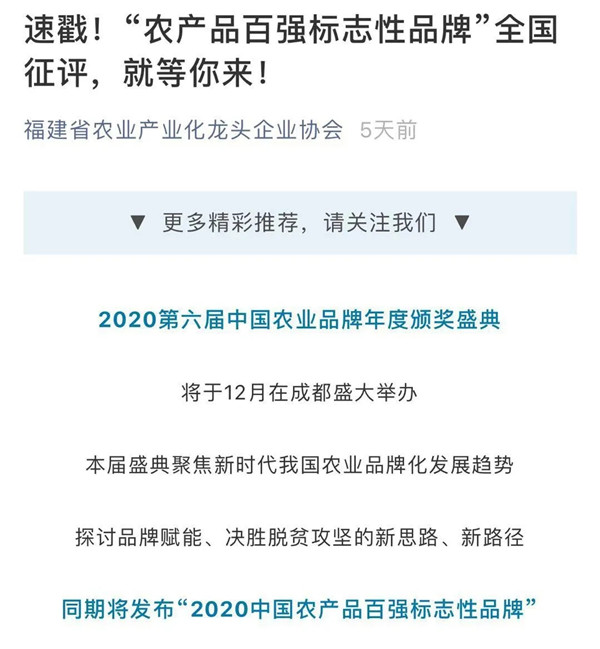Viewport: 600px width, 649px height.
Task: Open the 福建省农业产业化龙头企业协会 account page
Action: pyautogui.click(x=183, y=130)
